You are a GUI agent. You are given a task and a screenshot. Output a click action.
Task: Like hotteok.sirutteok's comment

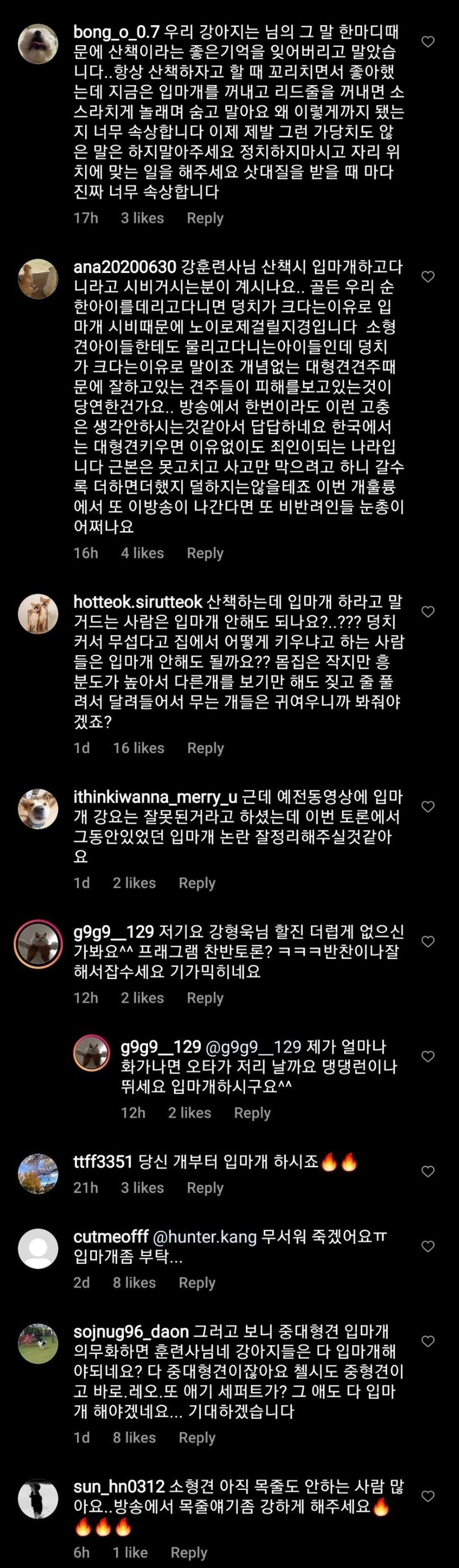pos(428,611)
